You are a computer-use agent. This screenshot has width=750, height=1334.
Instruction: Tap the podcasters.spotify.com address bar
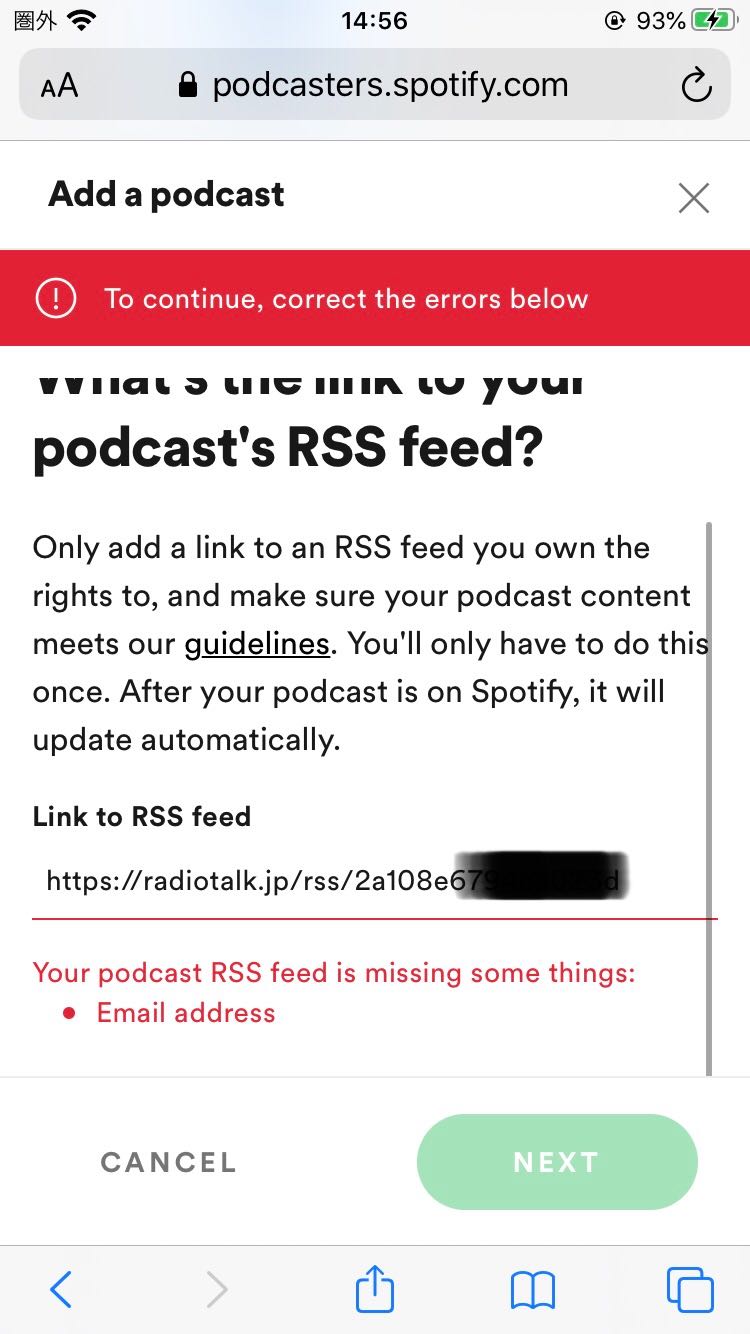point(375,86)
